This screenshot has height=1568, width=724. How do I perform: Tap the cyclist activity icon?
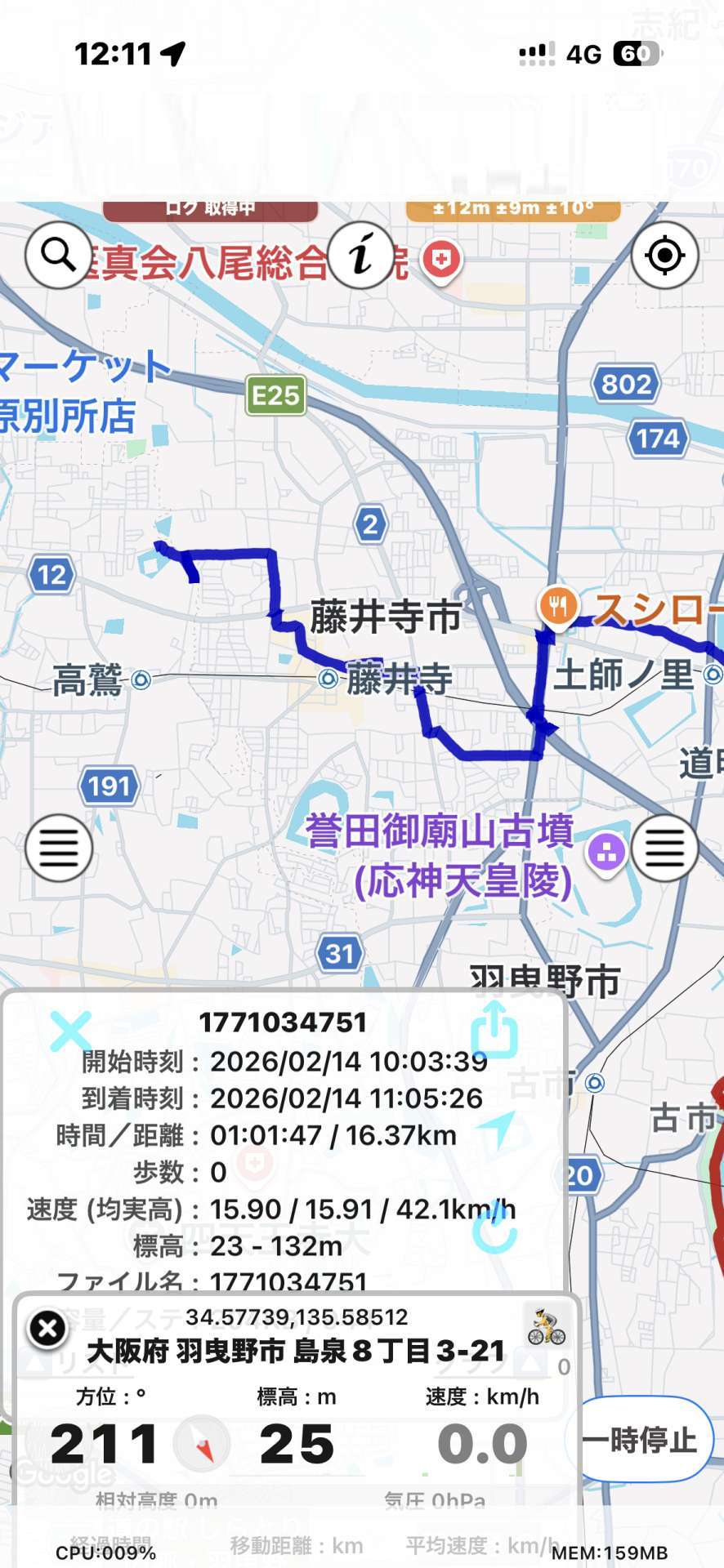[546, 1325]
